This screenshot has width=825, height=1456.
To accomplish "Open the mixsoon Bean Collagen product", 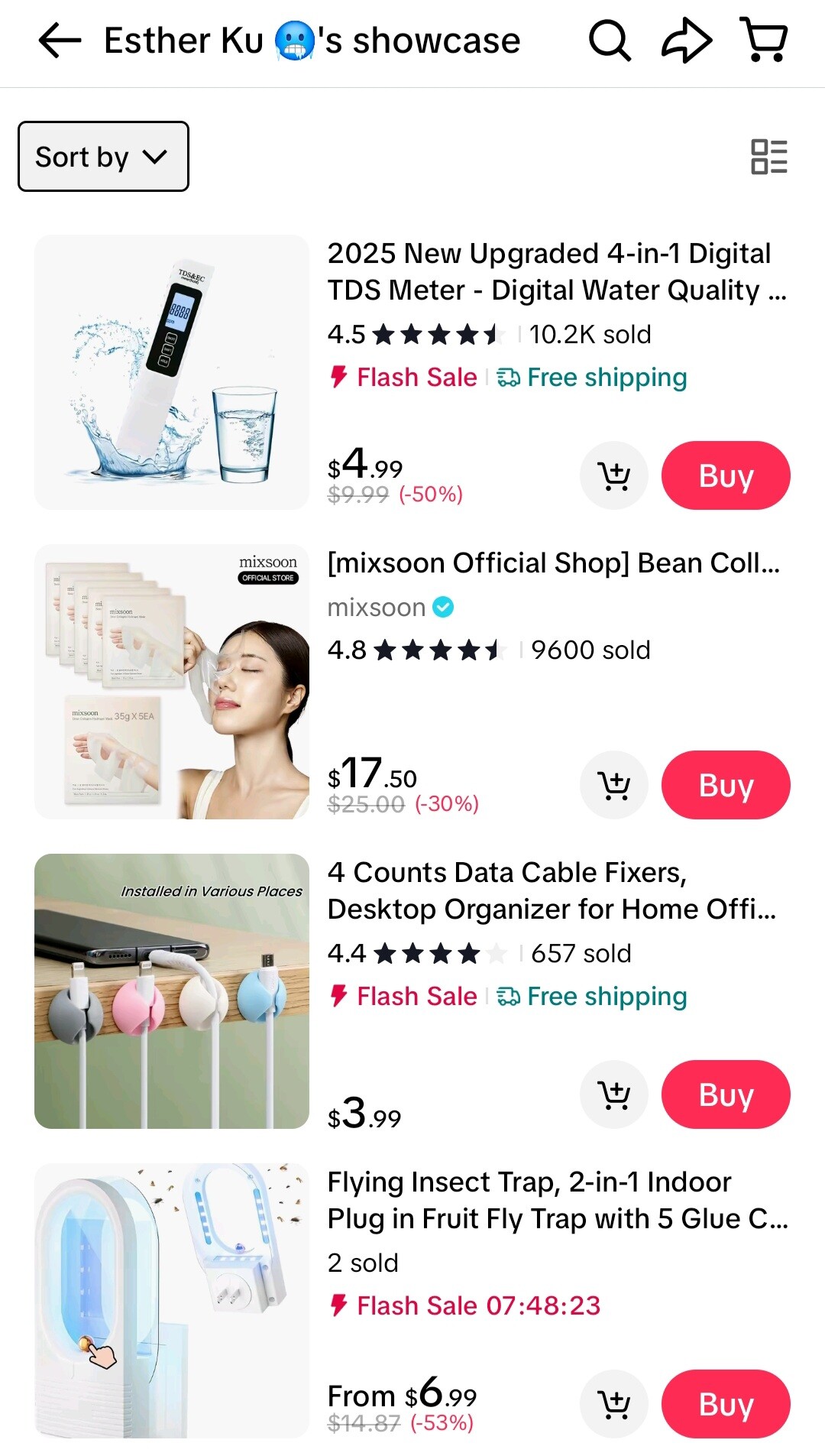I will tap(554, 563).
